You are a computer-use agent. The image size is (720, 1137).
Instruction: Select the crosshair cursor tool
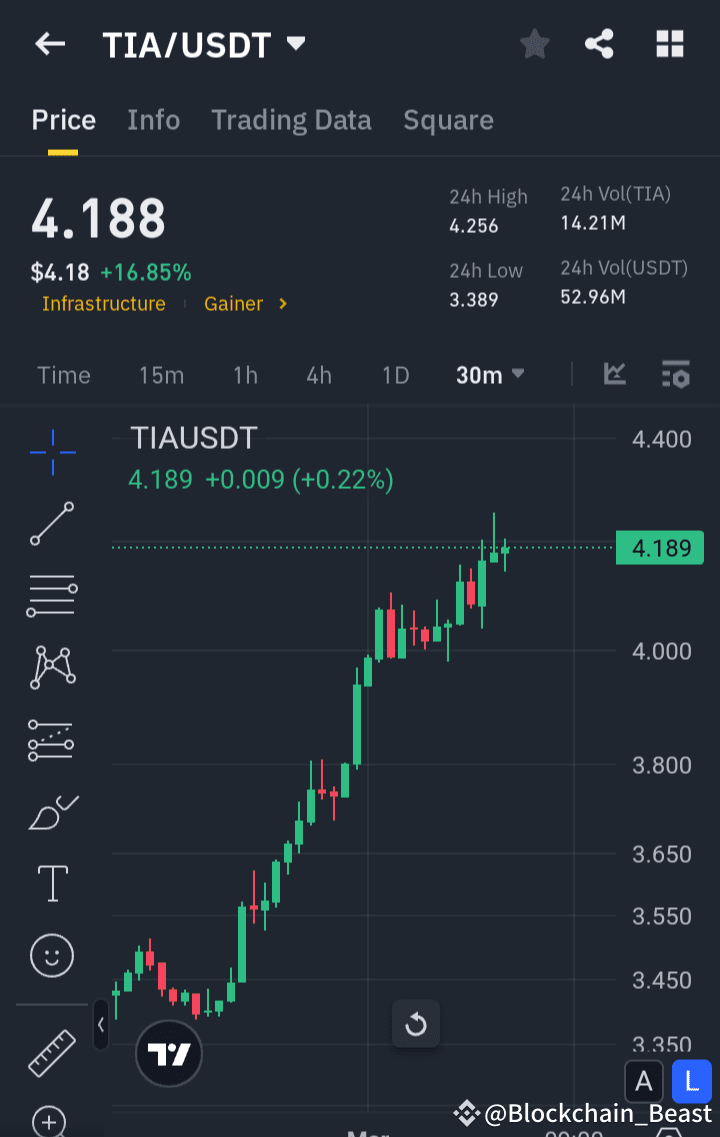coord(51,452)
